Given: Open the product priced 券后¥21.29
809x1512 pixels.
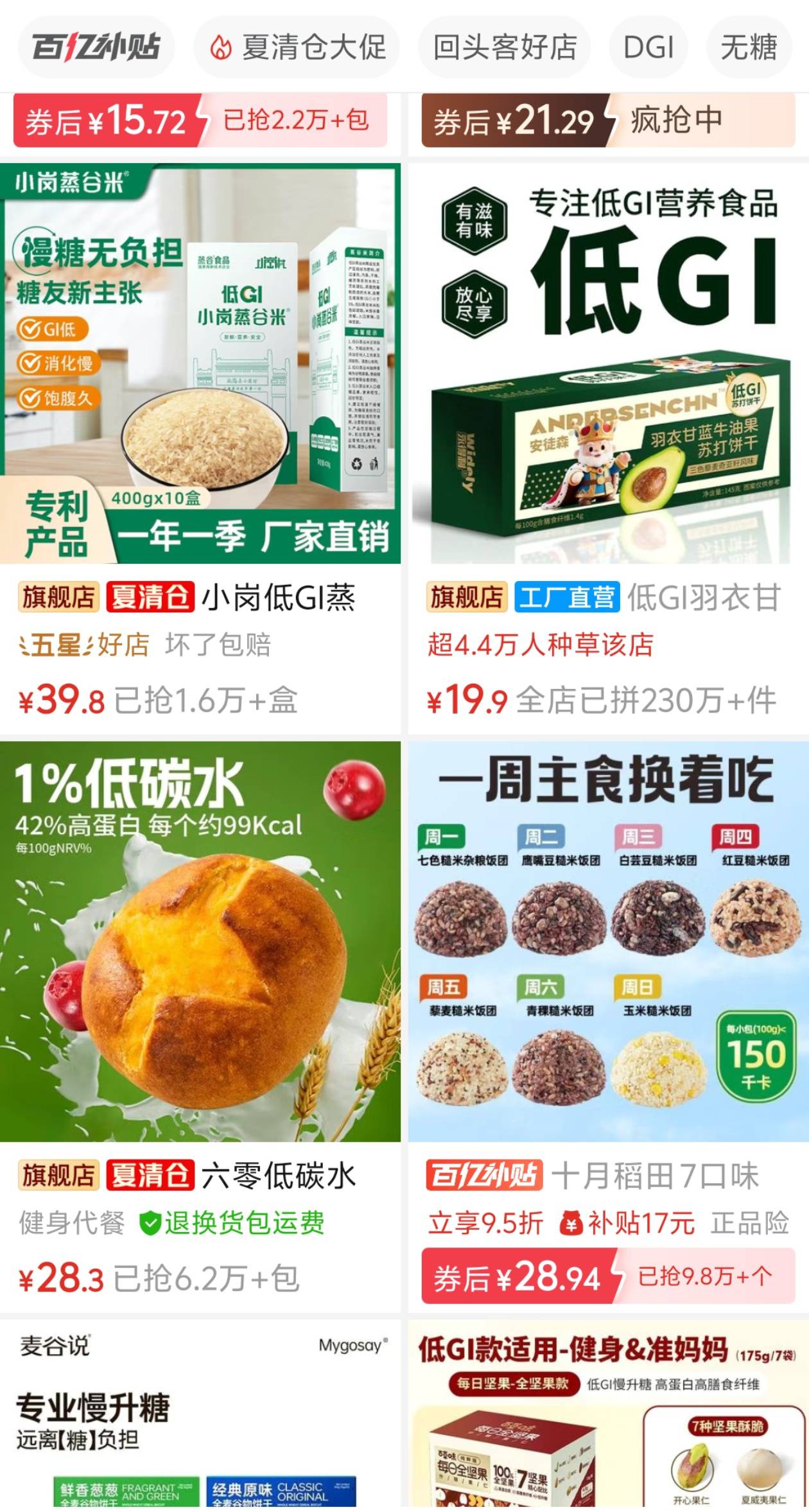Looking at the screenshot, I should point(609,121).
